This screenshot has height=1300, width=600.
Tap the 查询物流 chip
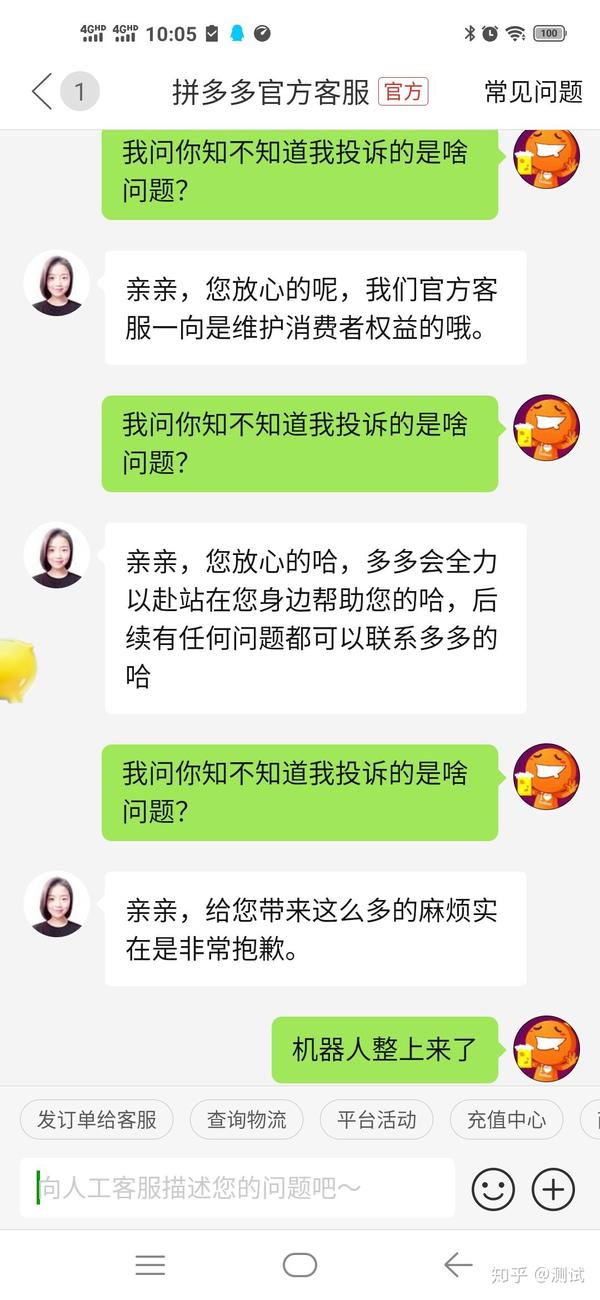[x=246, y=1119]
